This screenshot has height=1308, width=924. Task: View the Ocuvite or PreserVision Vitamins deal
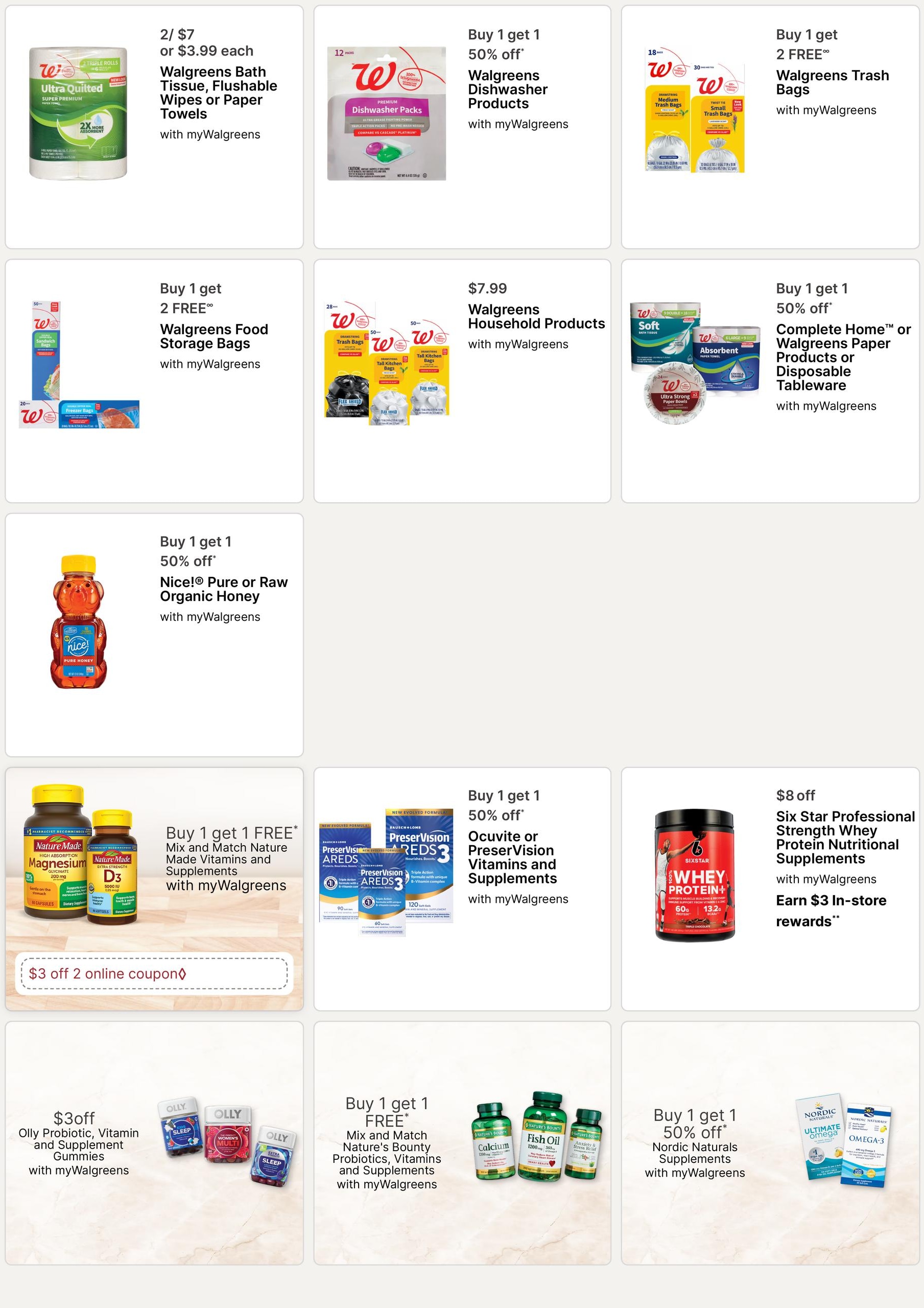coord(462,889)
